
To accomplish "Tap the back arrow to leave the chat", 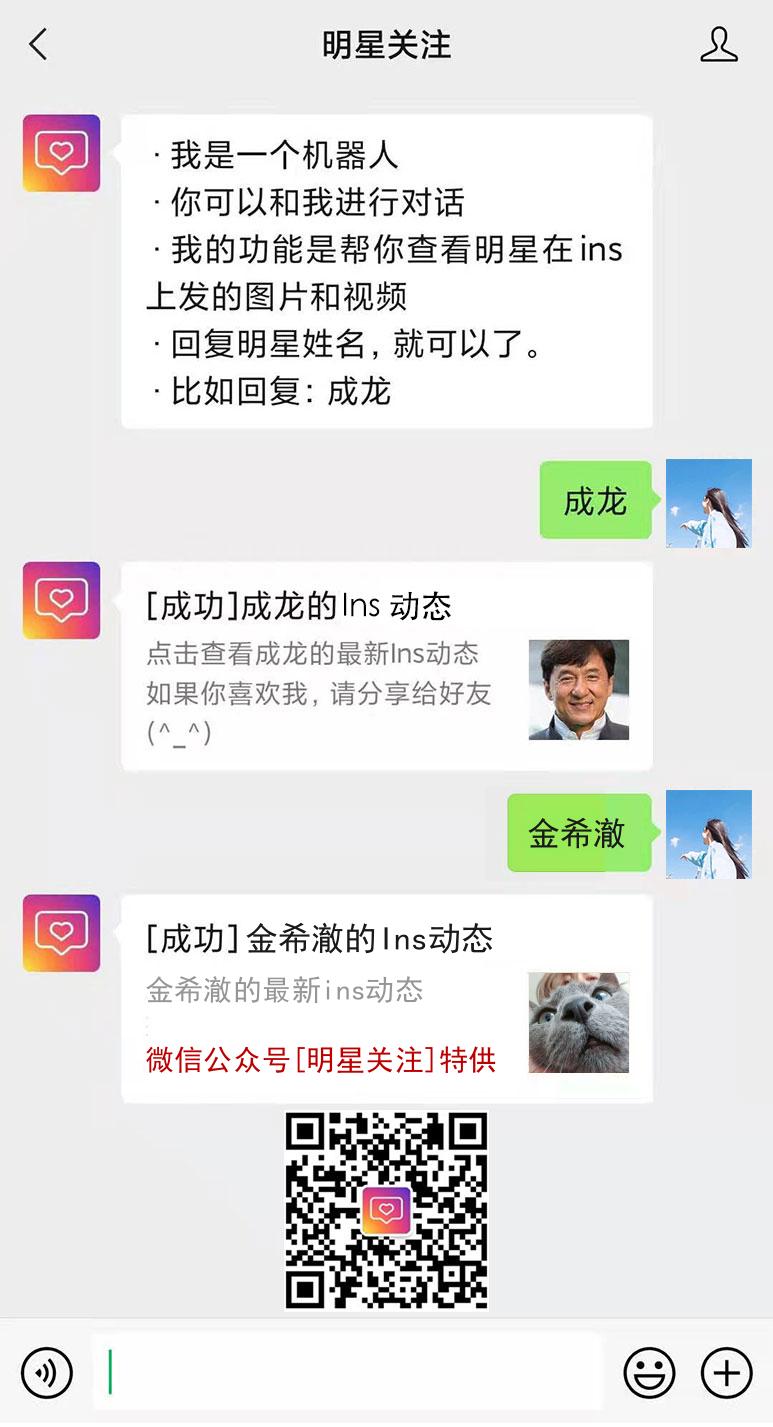I will 37,46.
